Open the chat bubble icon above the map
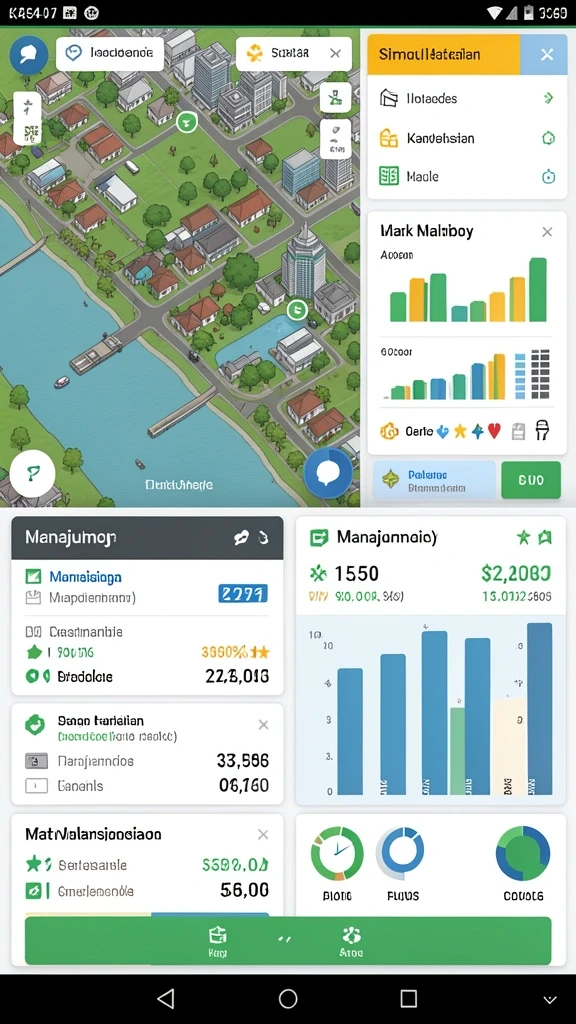The width and height of the screenshot is (576, 1024). 28,55
